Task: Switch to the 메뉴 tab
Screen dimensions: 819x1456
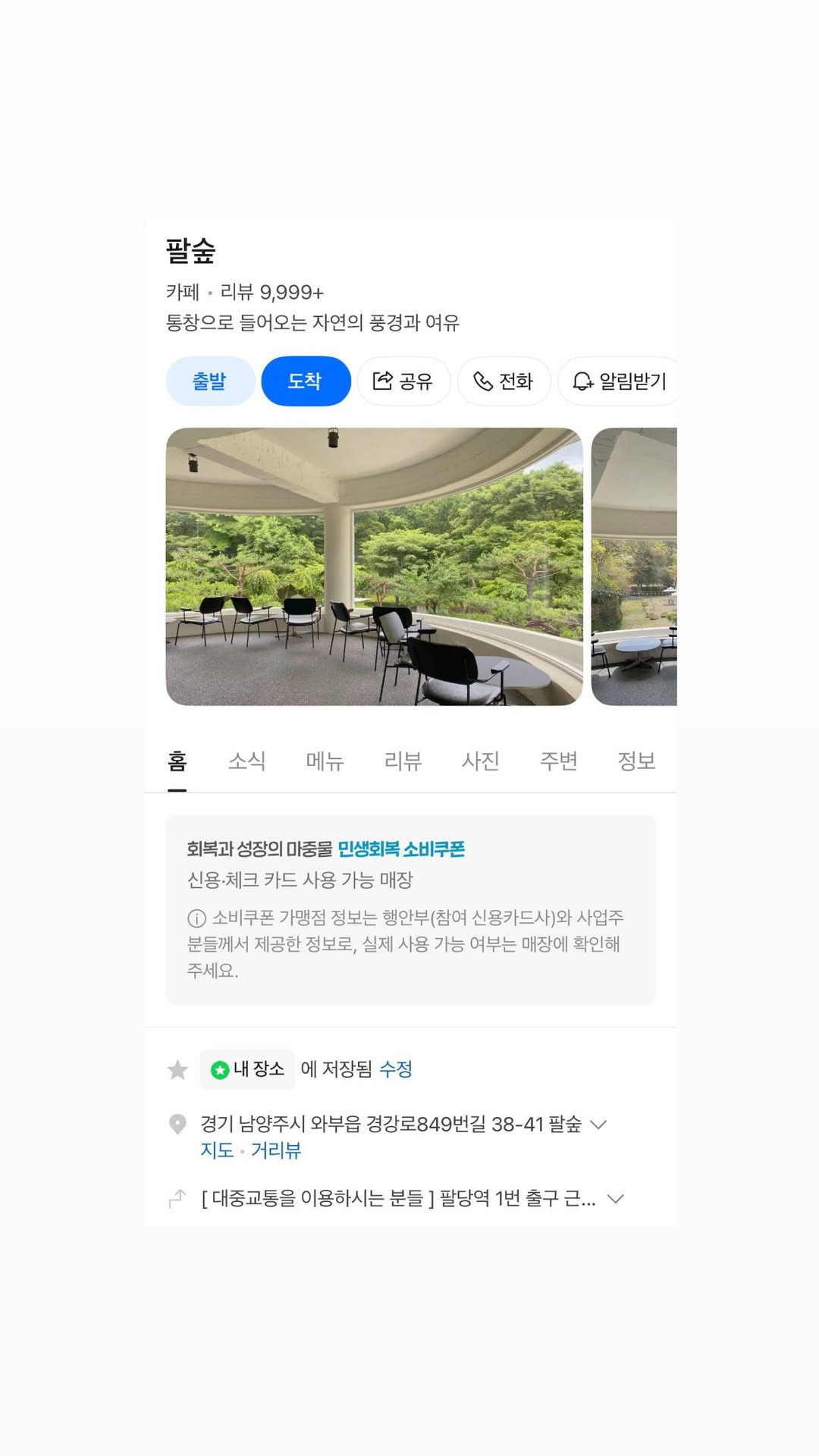Action: click(x=325, y=761)
